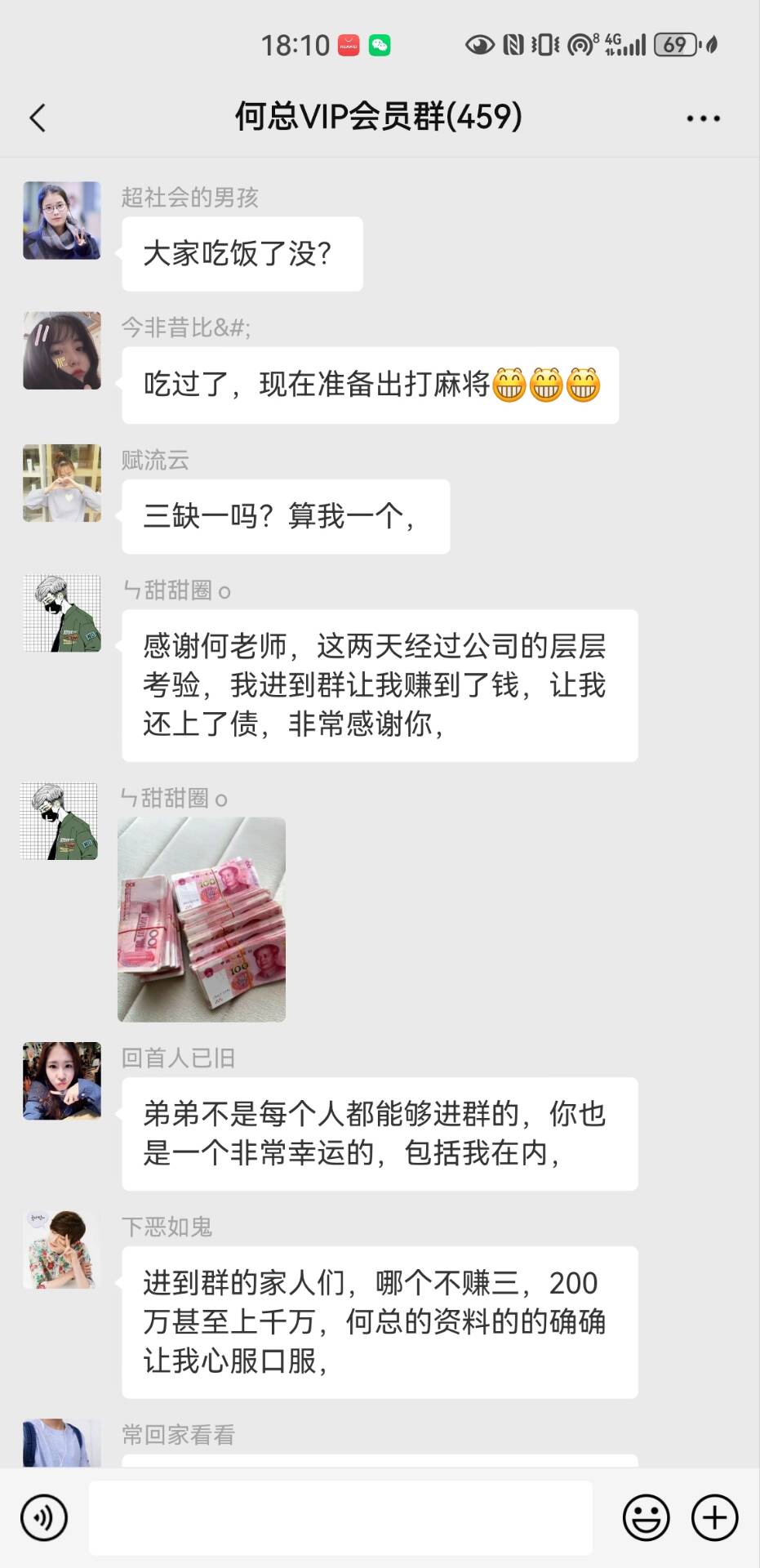Open the cash photo from ㄣ甜甜圈ㅇ

(202, 920)
